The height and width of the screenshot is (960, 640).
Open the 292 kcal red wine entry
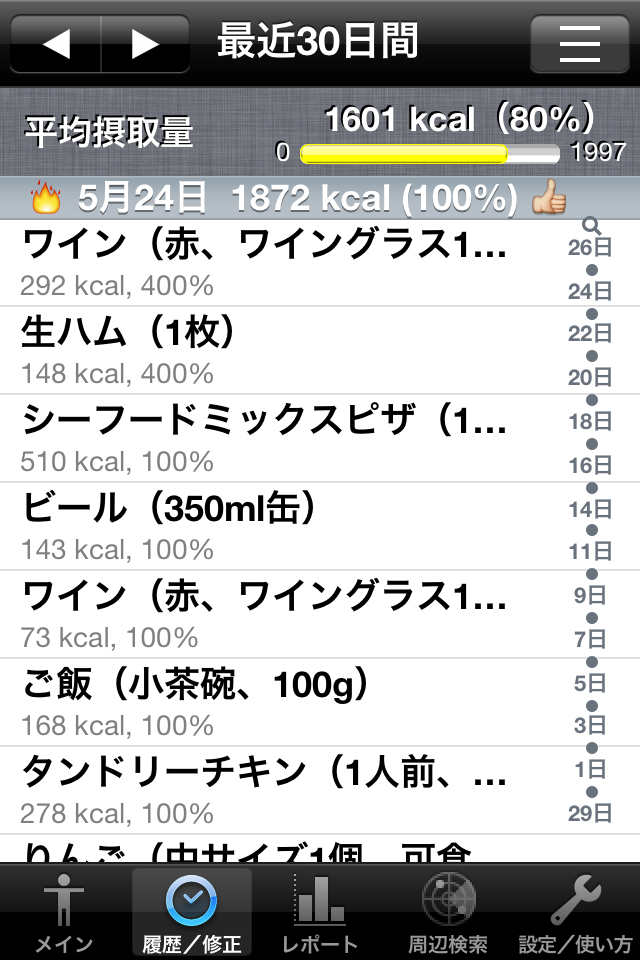click(x=270, y=262)
